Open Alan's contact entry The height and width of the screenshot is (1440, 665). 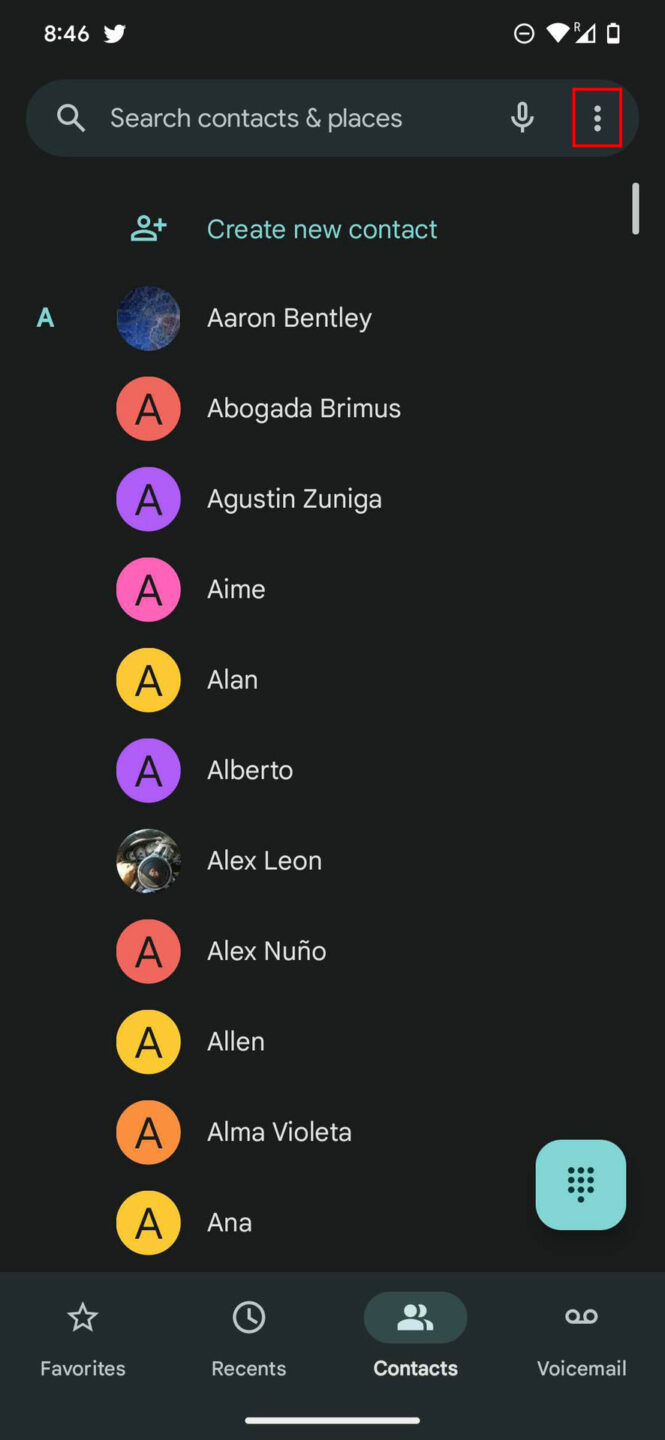232,680
